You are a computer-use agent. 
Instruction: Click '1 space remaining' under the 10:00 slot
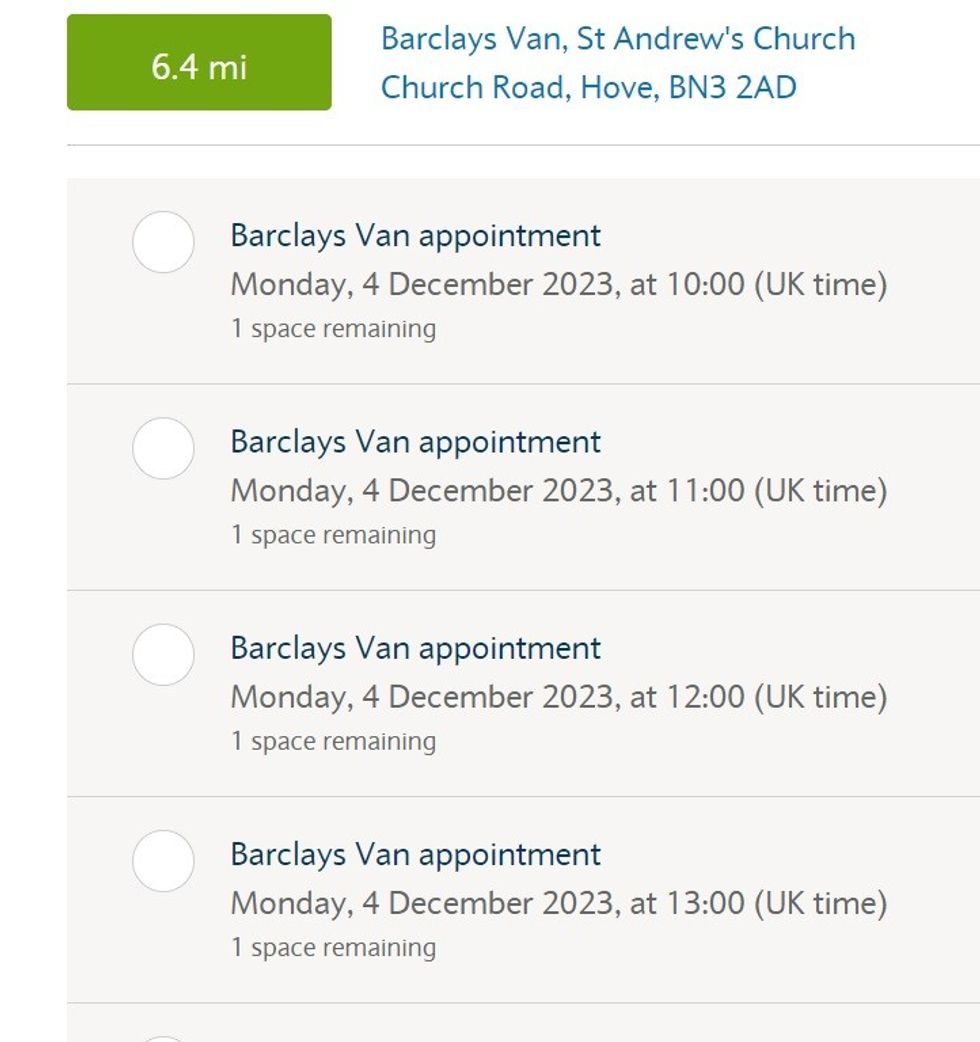point(332,328)
